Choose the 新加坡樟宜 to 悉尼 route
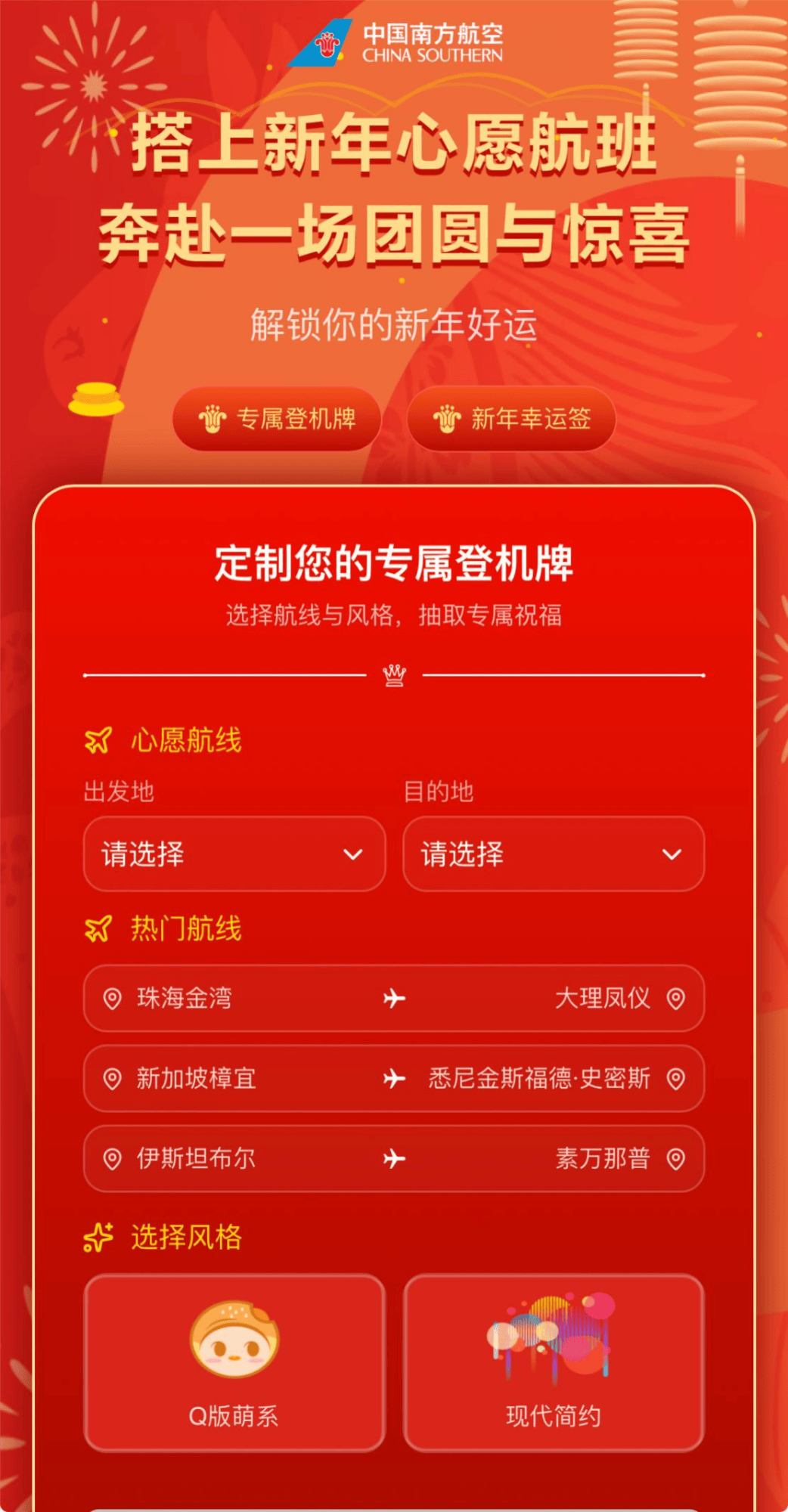788x1512 pixels. pos(393,1078)
